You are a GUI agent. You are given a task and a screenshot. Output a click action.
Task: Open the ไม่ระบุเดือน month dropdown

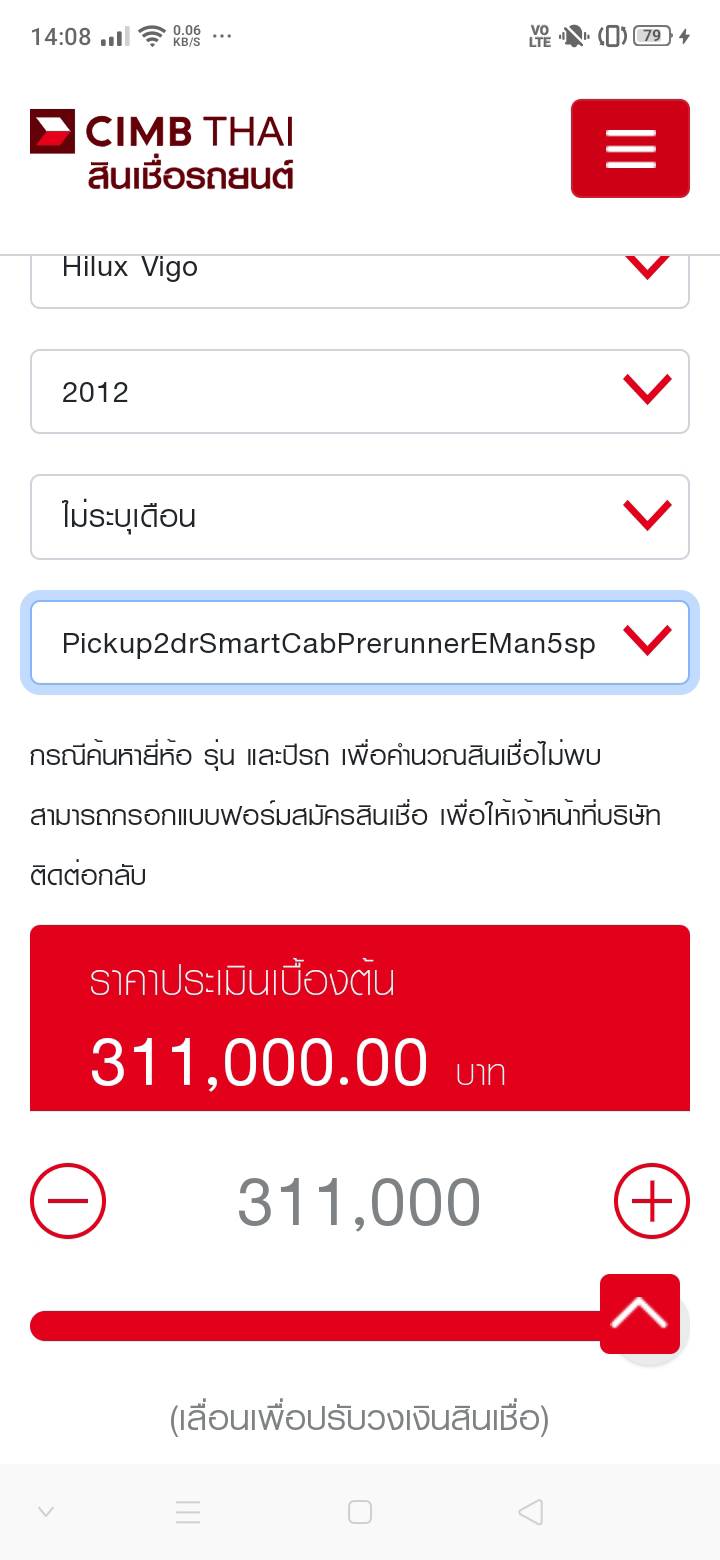pos(360,517)
